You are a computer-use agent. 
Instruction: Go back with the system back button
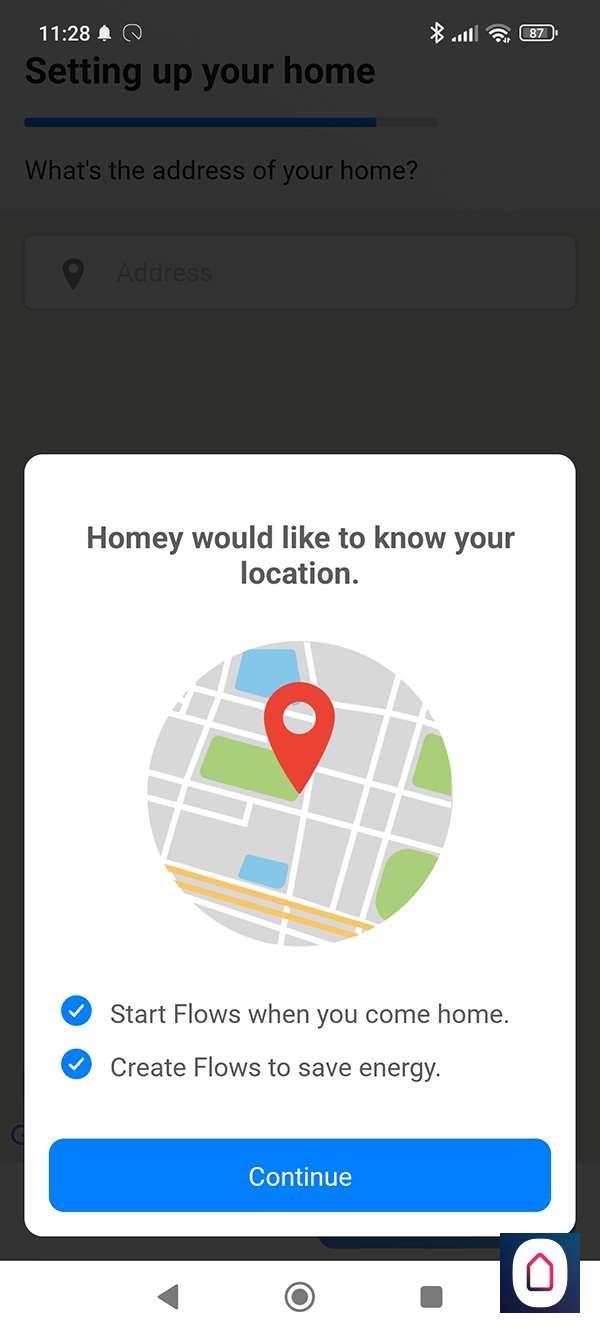coord(168,1297)
